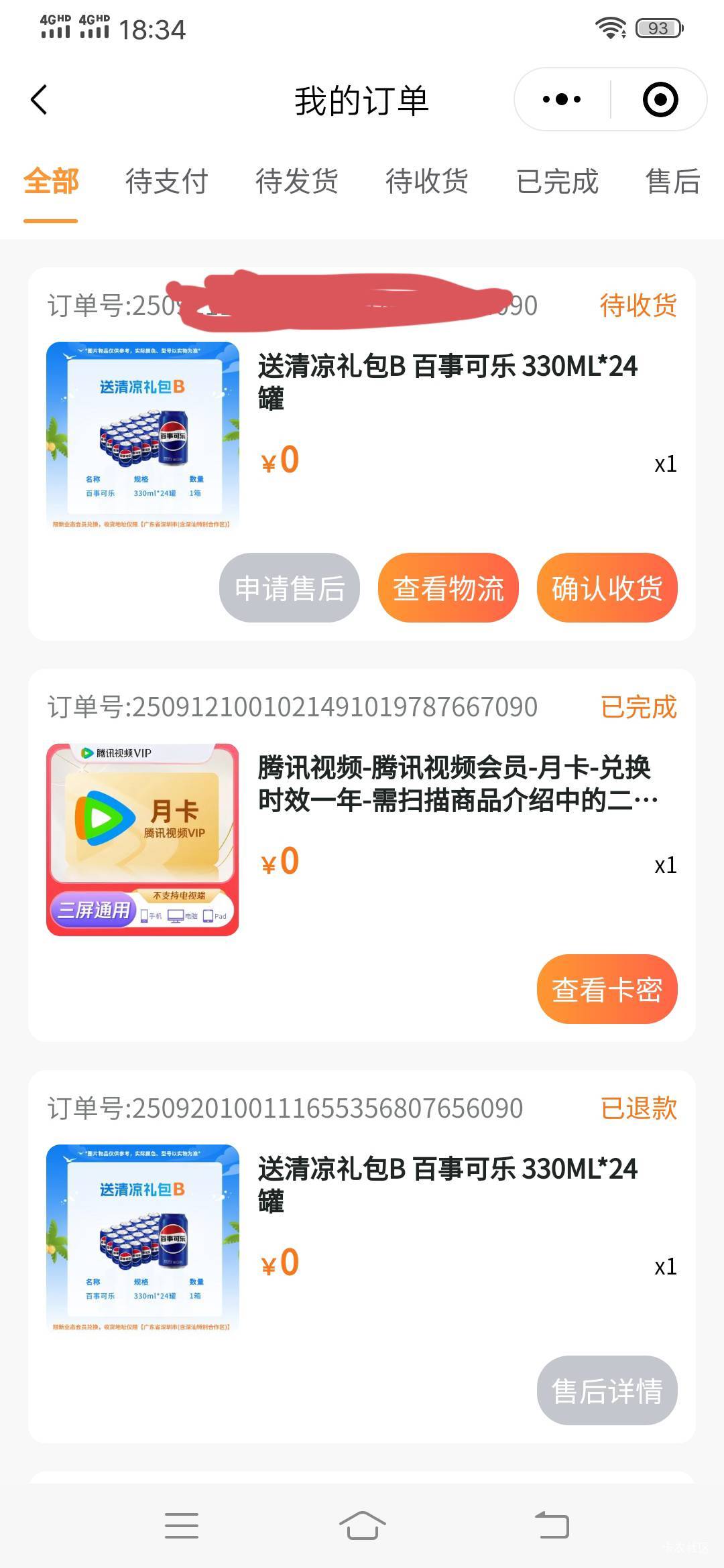
Task: Tap 查看卡密 for 腾讯视频 月卡 order
Action: point(607,989)
